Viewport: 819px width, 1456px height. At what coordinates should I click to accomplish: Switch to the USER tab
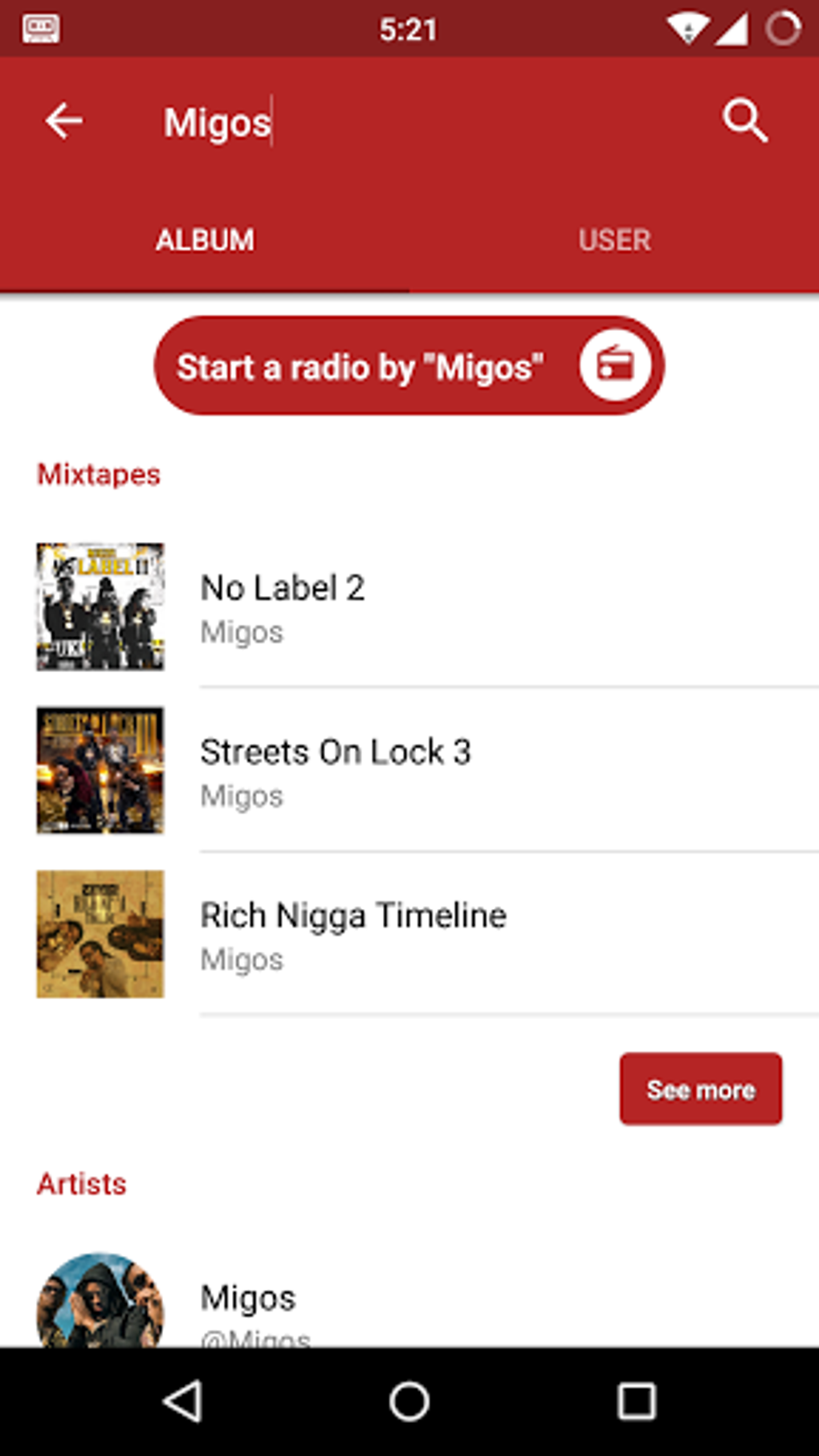tap(614, 240)
